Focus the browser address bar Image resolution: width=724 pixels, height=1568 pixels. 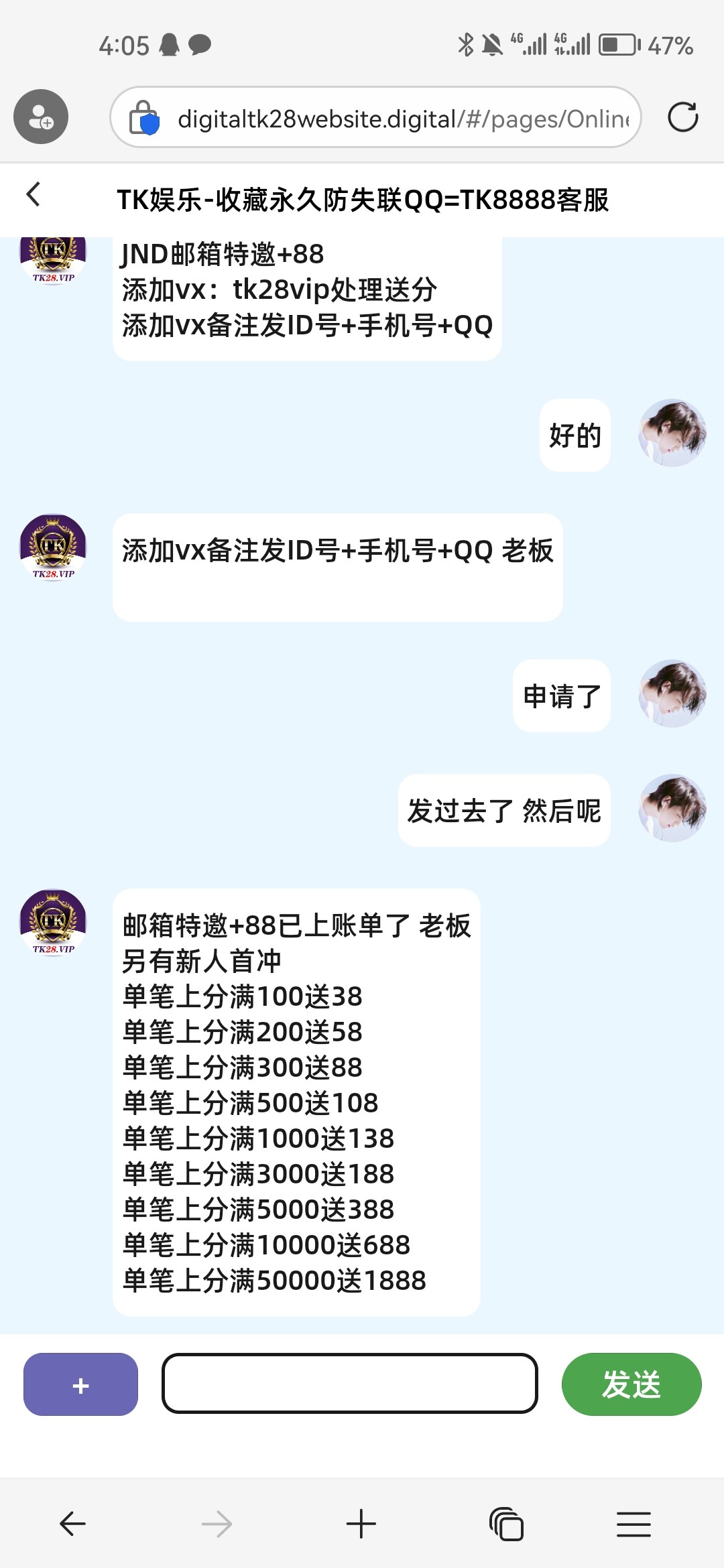402,118
